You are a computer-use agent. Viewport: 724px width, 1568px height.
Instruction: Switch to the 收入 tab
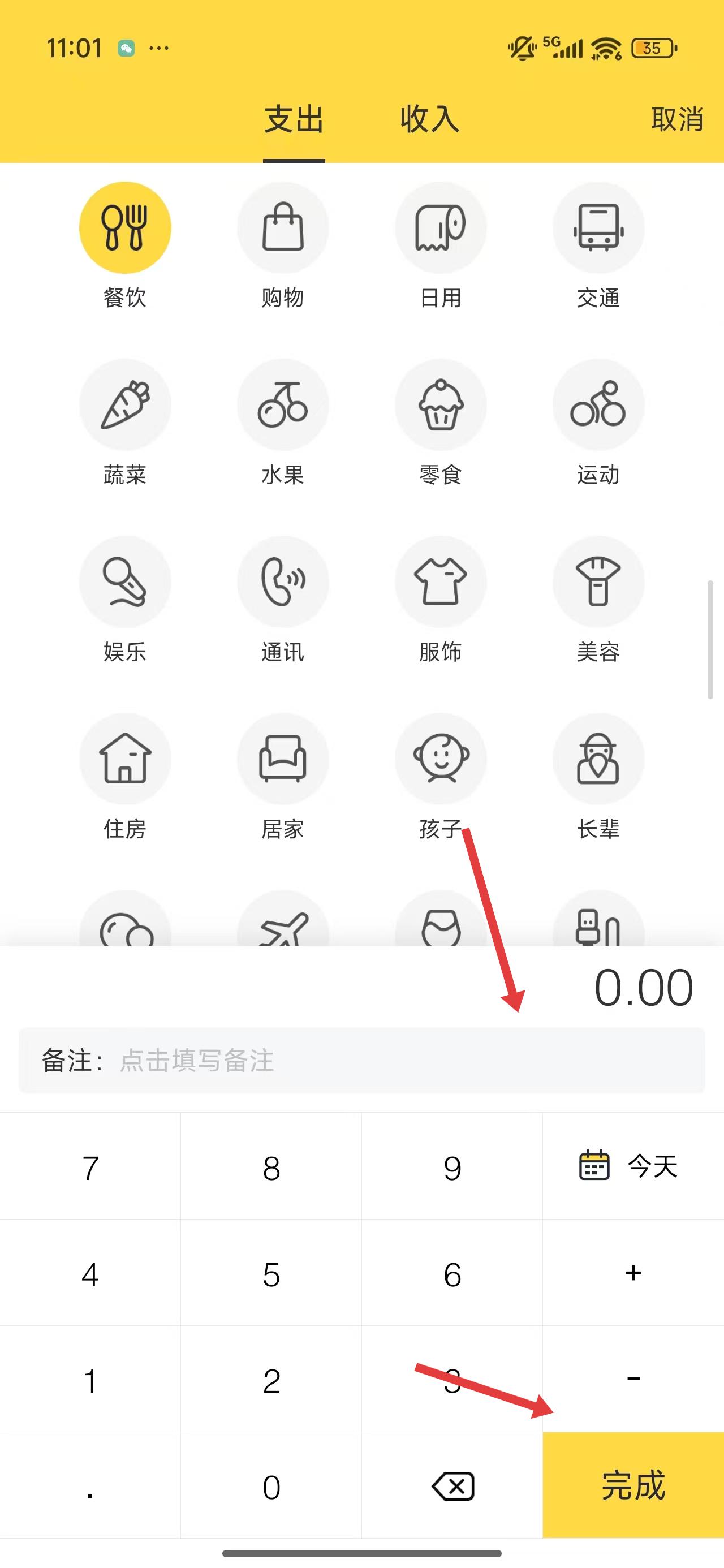[x=429, y=119]
